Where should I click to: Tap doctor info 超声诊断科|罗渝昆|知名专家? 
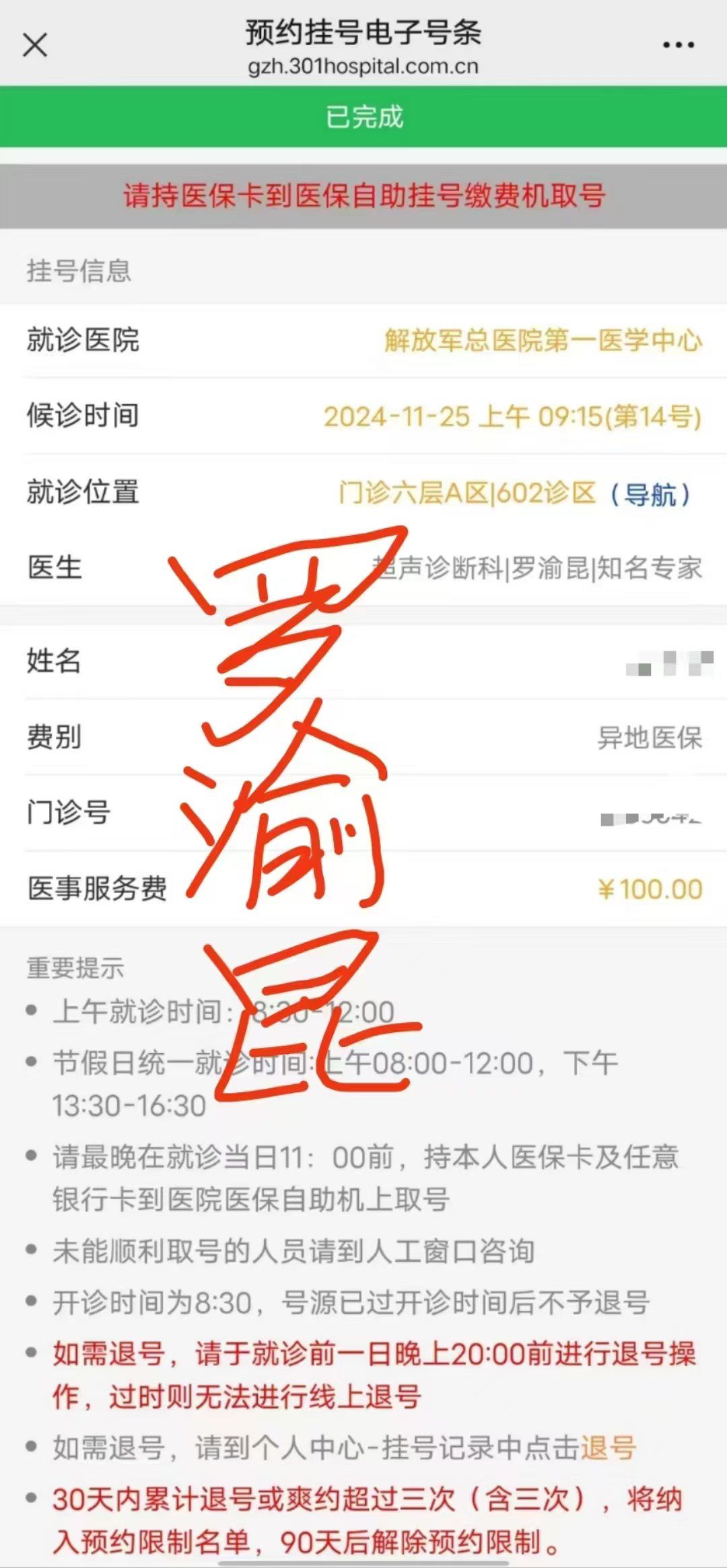point(539,569)
